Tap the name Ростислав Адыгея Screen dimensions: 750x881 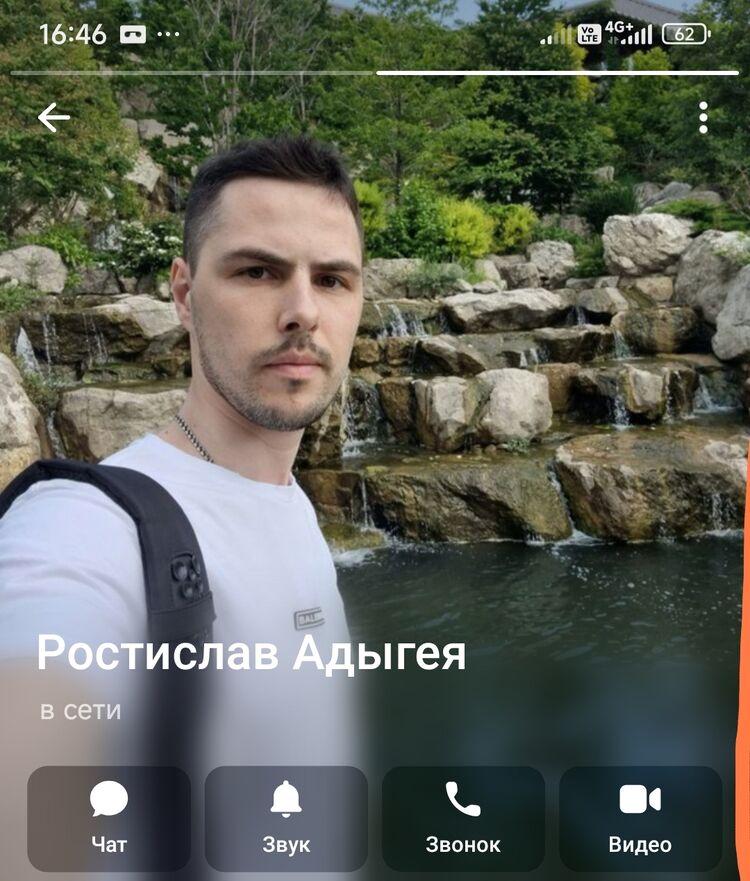252,653
